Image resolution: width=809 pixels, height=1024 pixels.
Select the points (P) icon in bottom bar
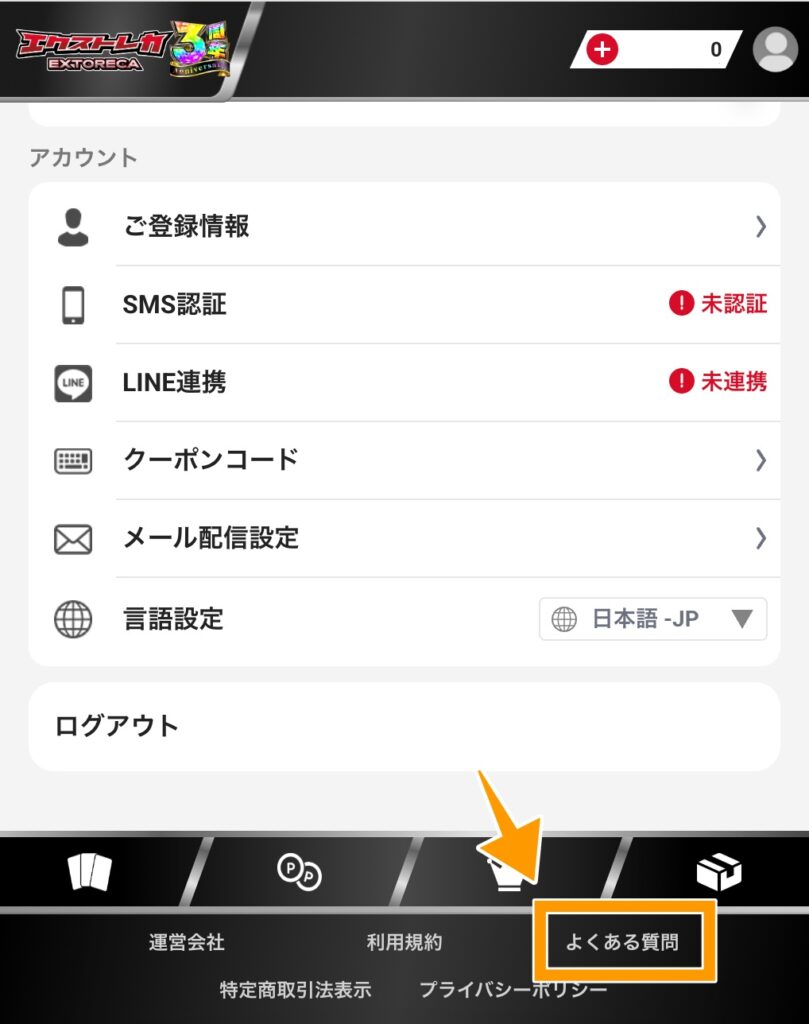pyautogui.click(x=300, y=871)
